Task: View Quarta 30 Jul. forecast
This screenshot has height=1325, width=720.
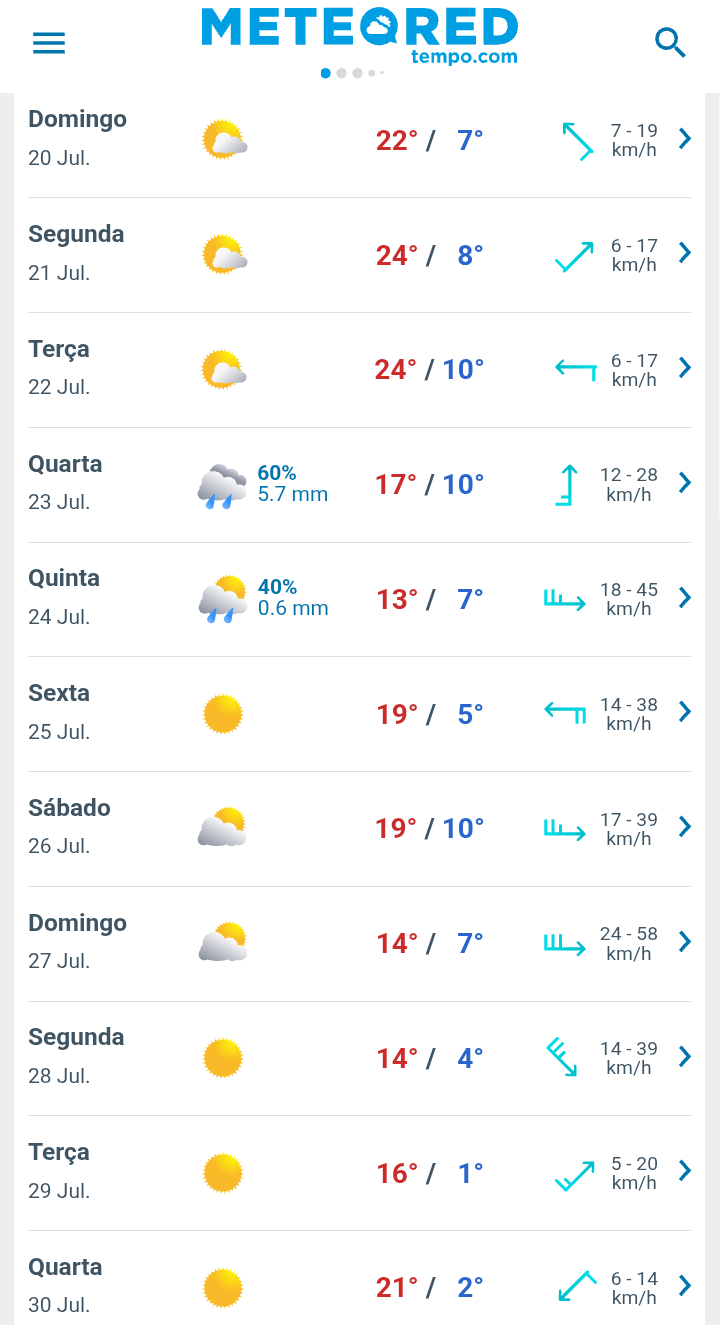Action: coord(360,1278)
